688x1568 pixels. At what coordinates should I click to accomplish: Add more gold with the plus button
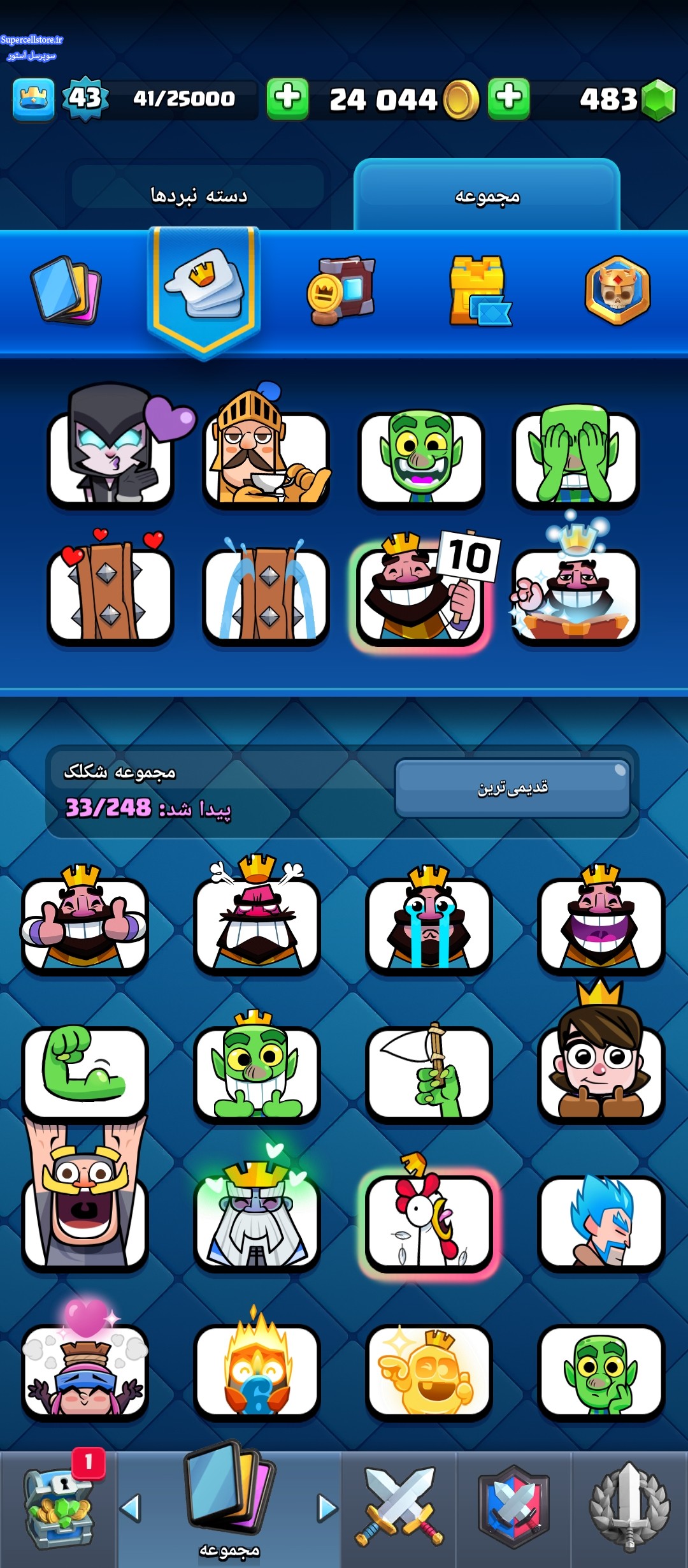(287, 99)
